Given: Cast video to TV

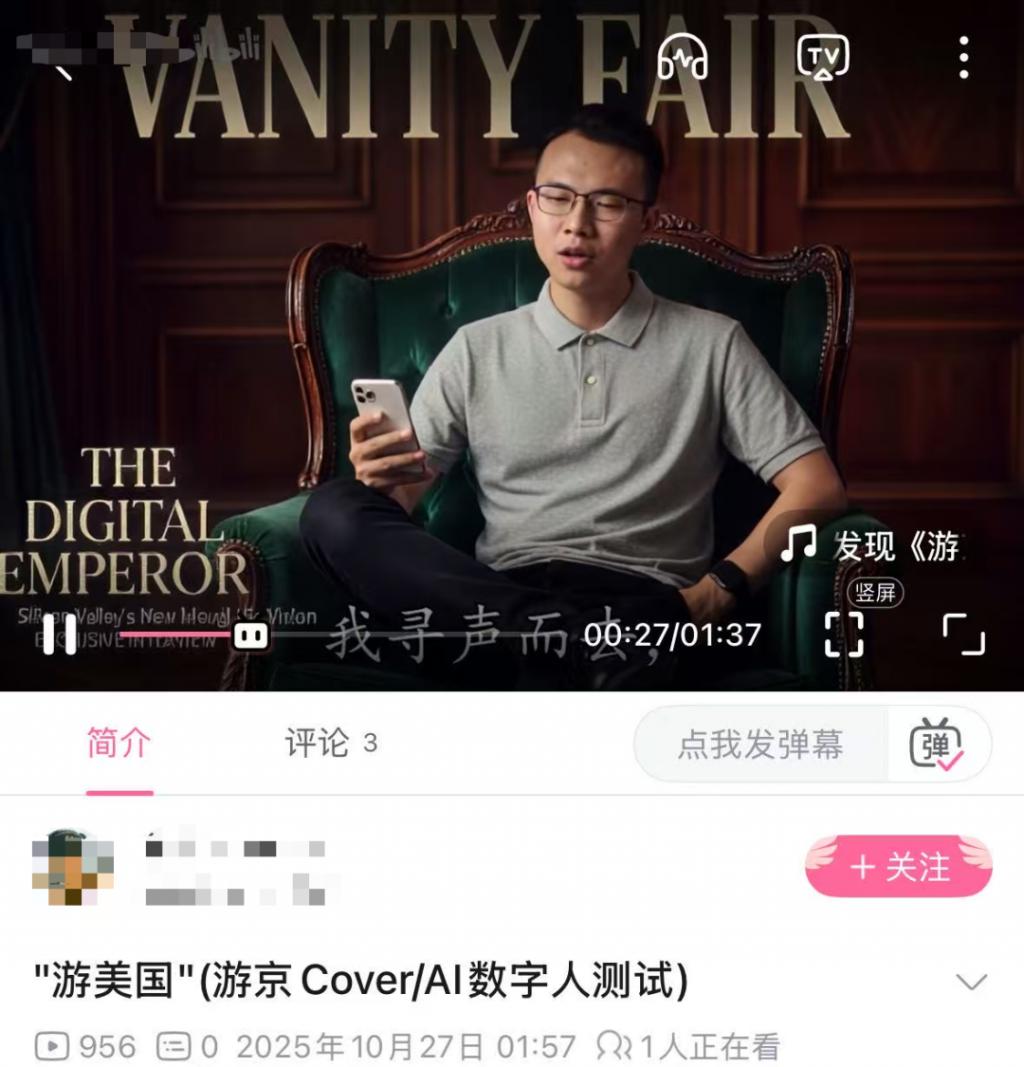Looking at the screenshot, I should (822, 57).
